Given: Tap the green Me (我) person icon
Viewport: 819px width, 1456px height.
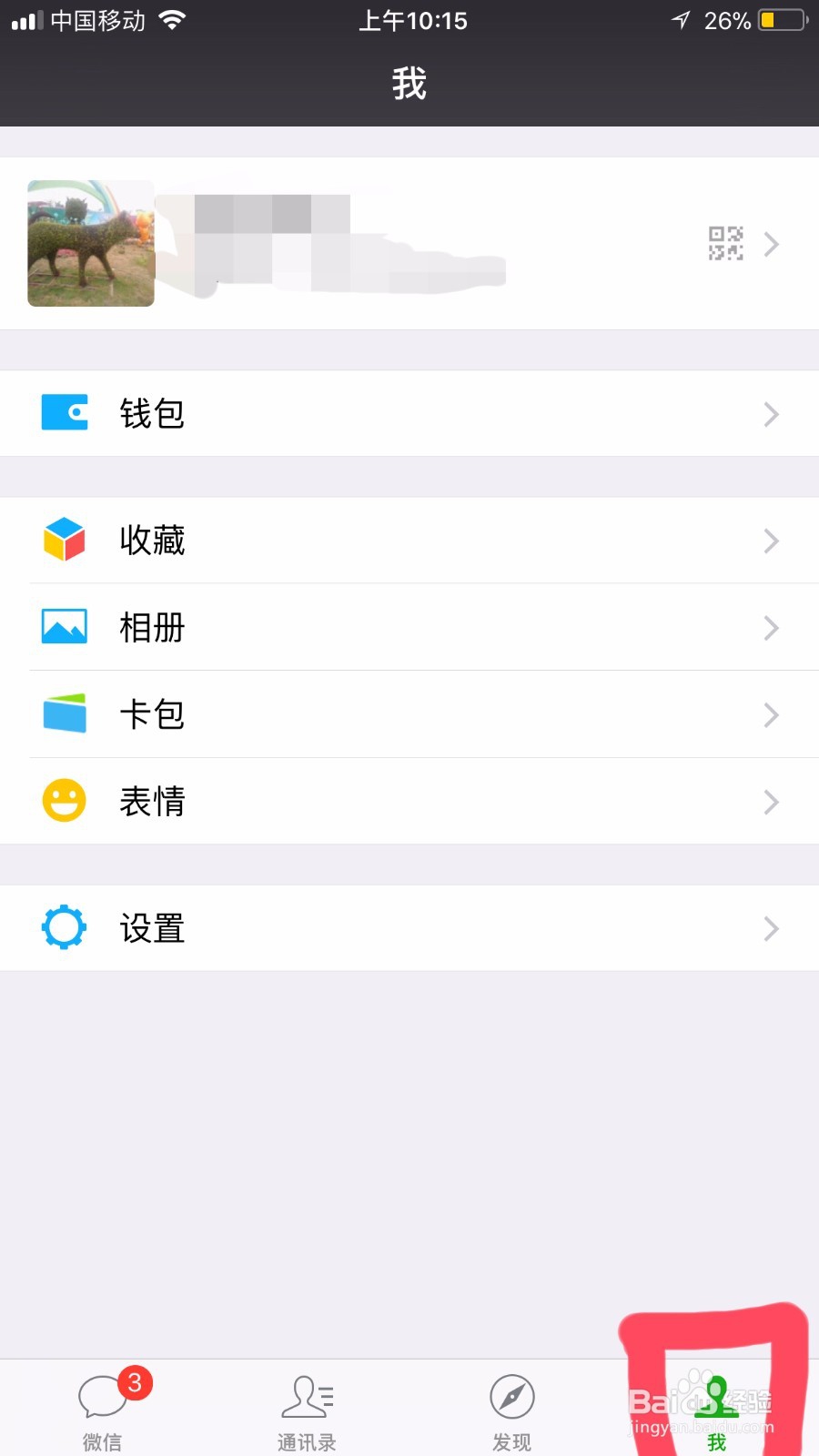Looking at the screenshot, I should click(x=716, y=1394).
